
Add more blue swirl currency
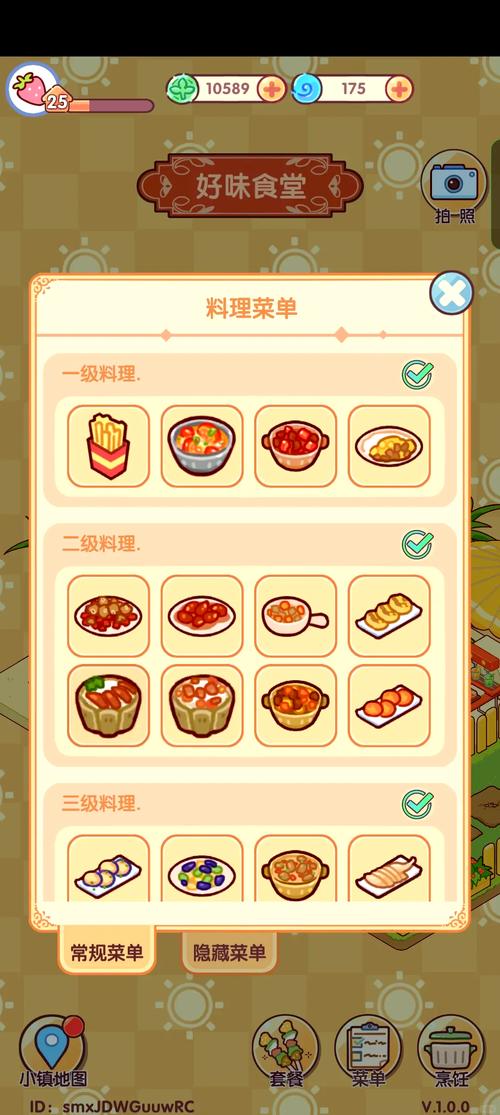[399, 89]
